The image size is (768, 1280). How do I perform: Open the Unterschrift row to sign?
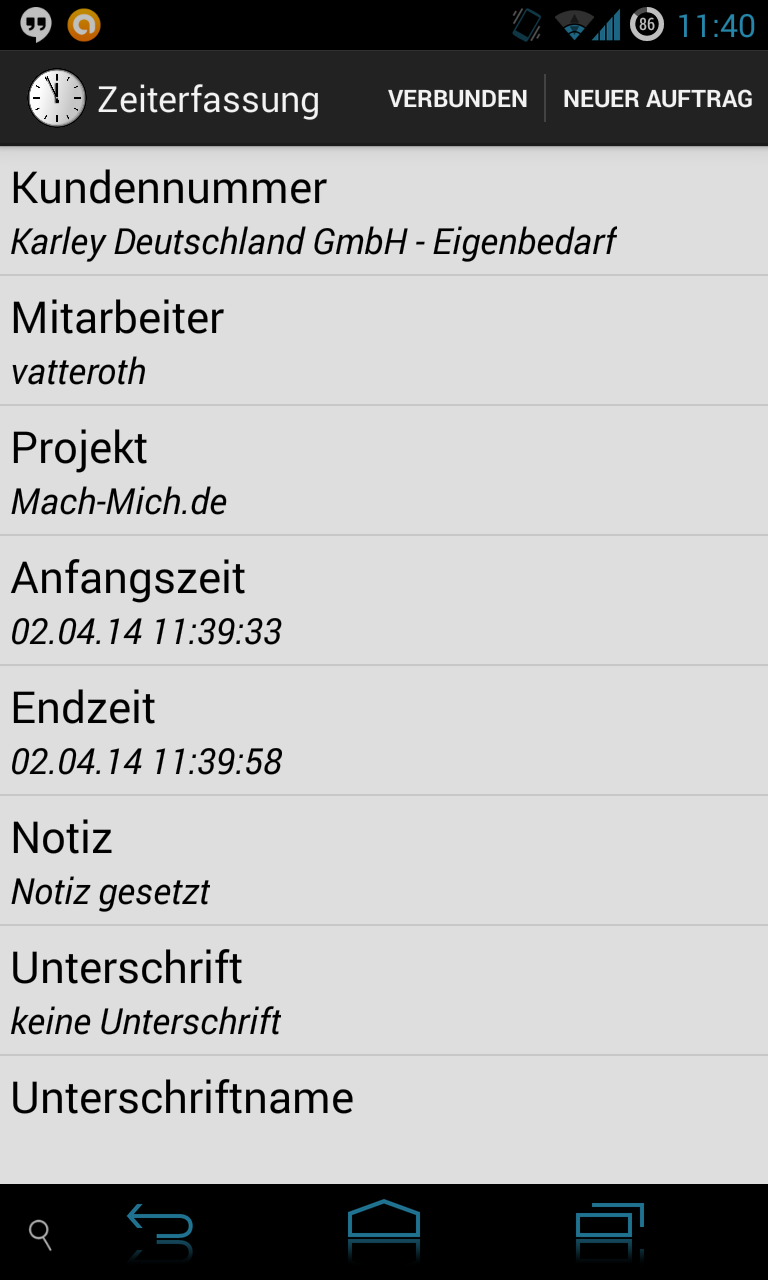click(x=384, y=991)
